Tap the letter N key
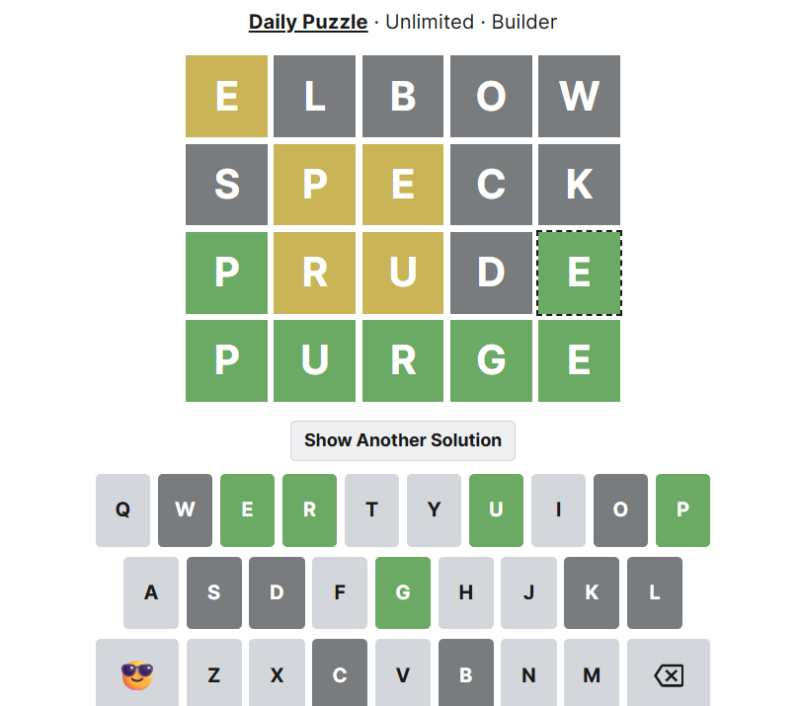800x706 pixels. click(x=529, y=673)
